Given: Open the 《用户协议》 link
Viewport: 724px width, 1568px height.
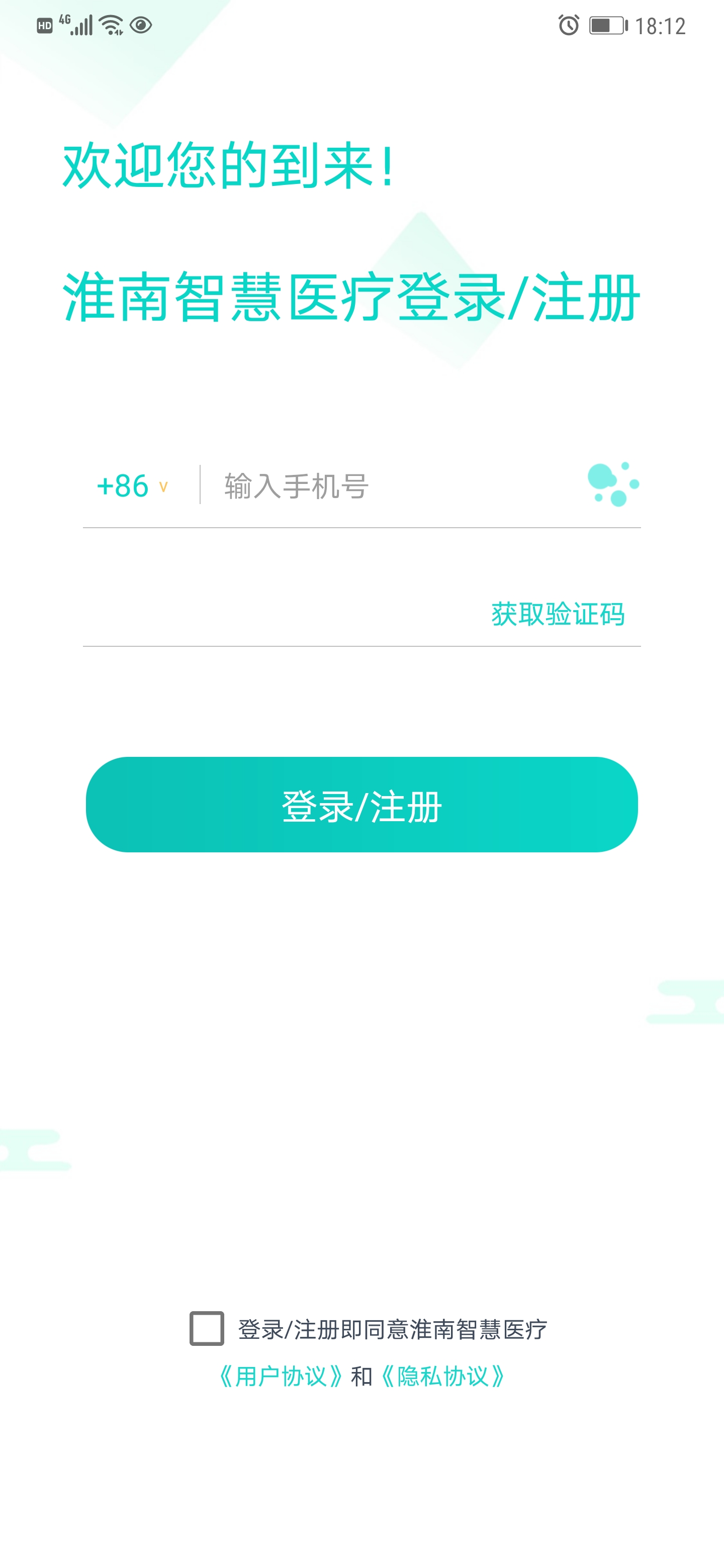Looking at the screenshot, I should point(280,1376).
